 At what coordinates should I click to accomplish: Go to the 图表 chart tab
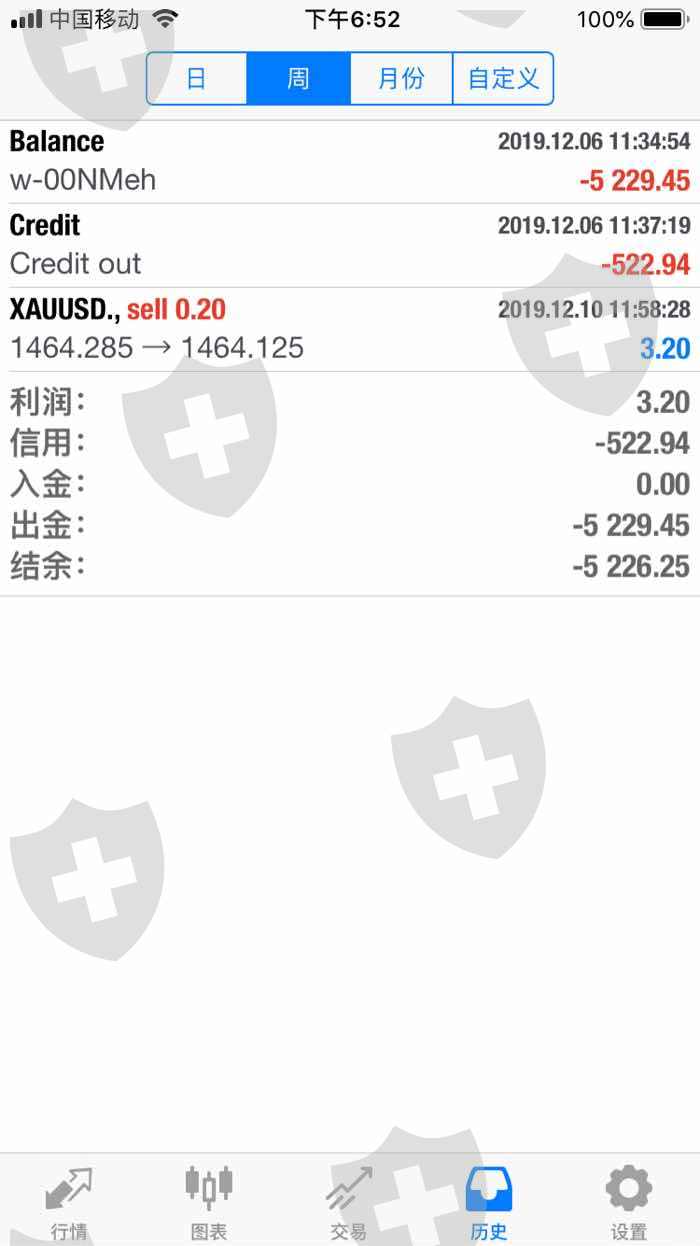(x=209, y=1203)
